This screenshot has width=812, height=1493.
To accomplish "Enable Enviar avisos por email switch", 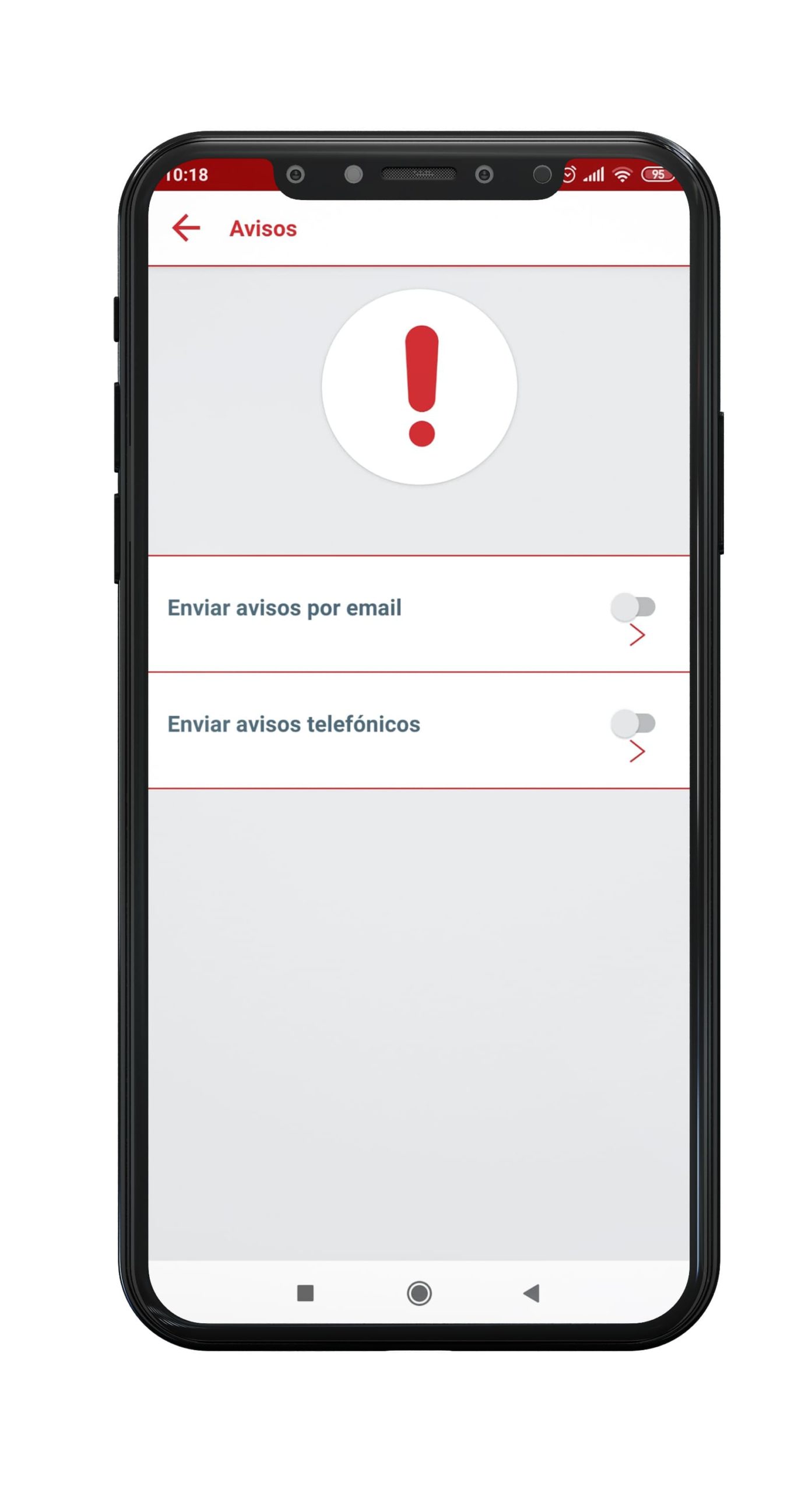I will tap(633, 607).
